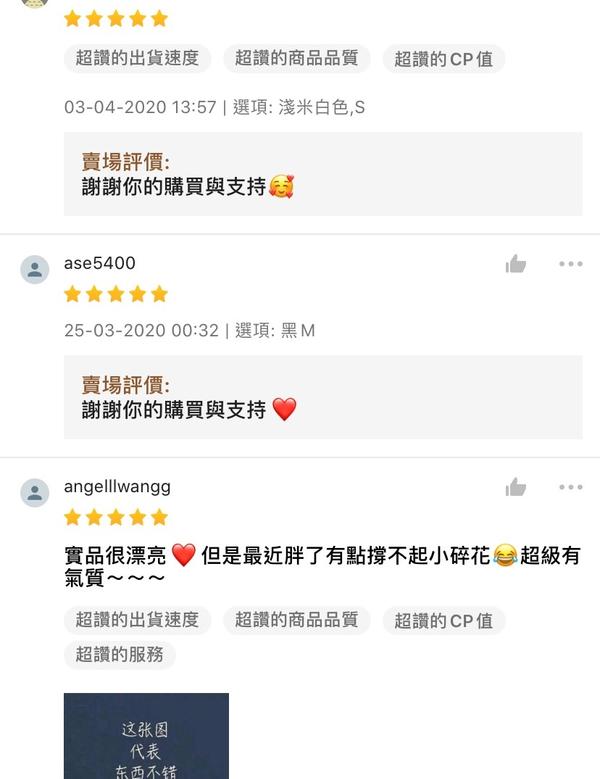Open more options for angelllwangg's review
This screenshot has width=600, height=779.
click(571, 487)
